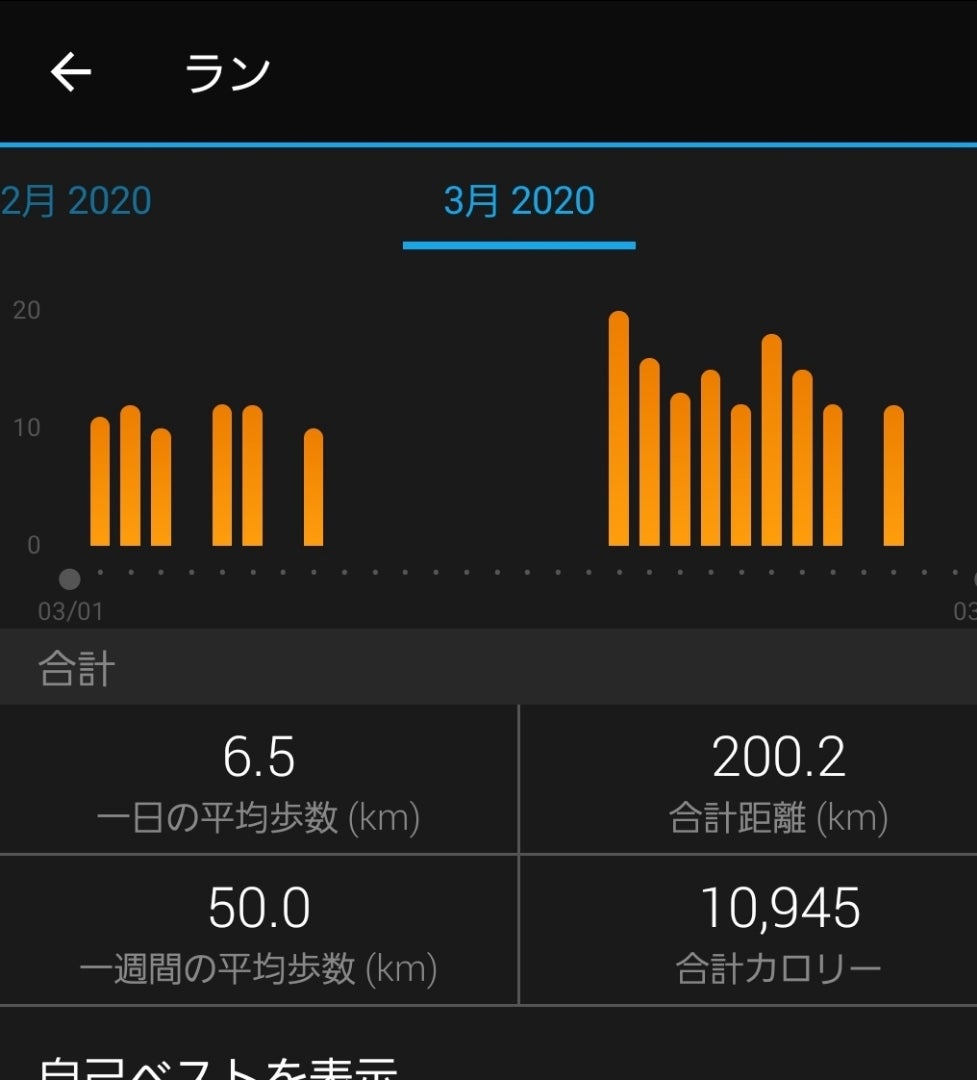This screenshot has width=977, height=1080.
Task: Go back using the arrow icon
Action: point(70,72)
